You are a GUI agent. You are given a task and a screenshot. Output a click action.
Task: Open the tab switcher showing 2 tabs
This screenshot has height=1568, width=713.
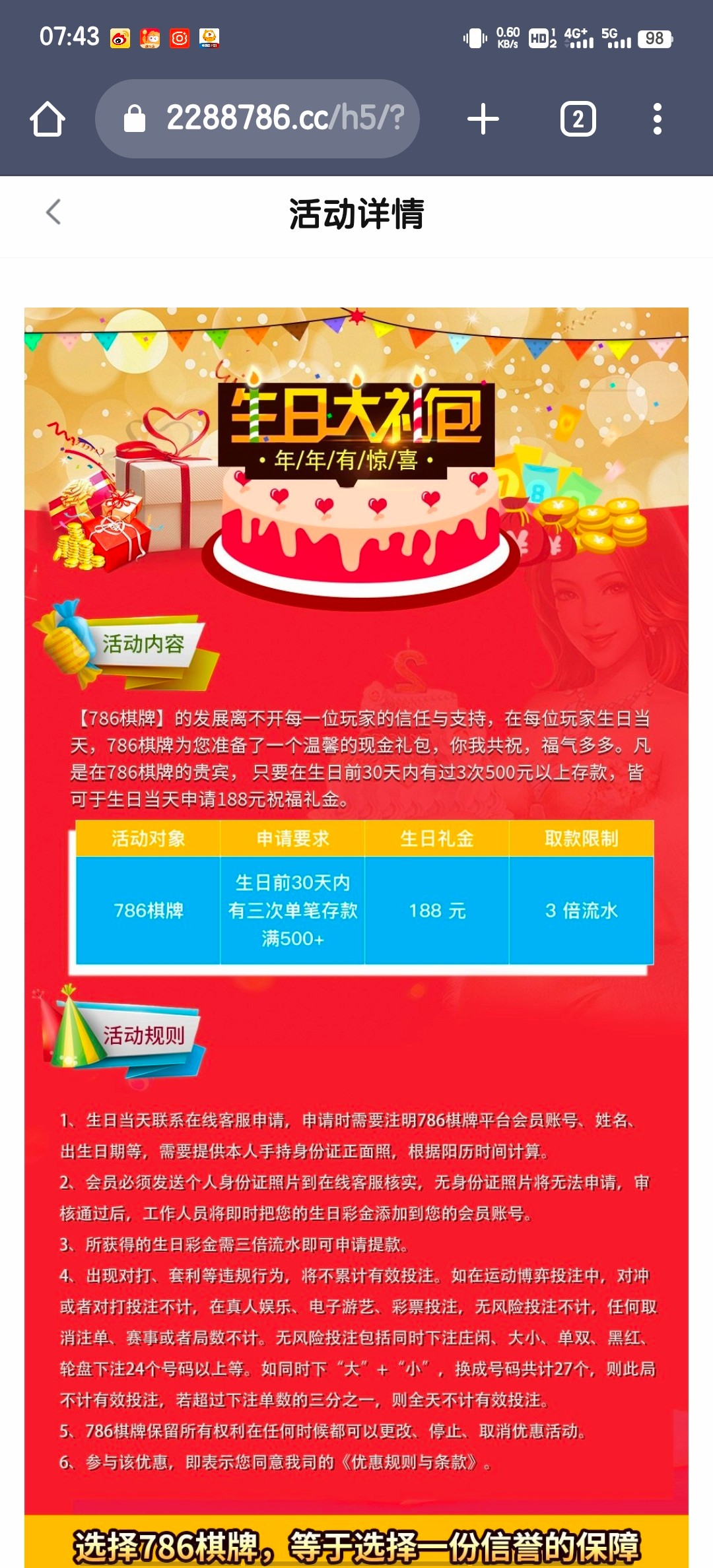pyautogui.click(x=578, y=119)
